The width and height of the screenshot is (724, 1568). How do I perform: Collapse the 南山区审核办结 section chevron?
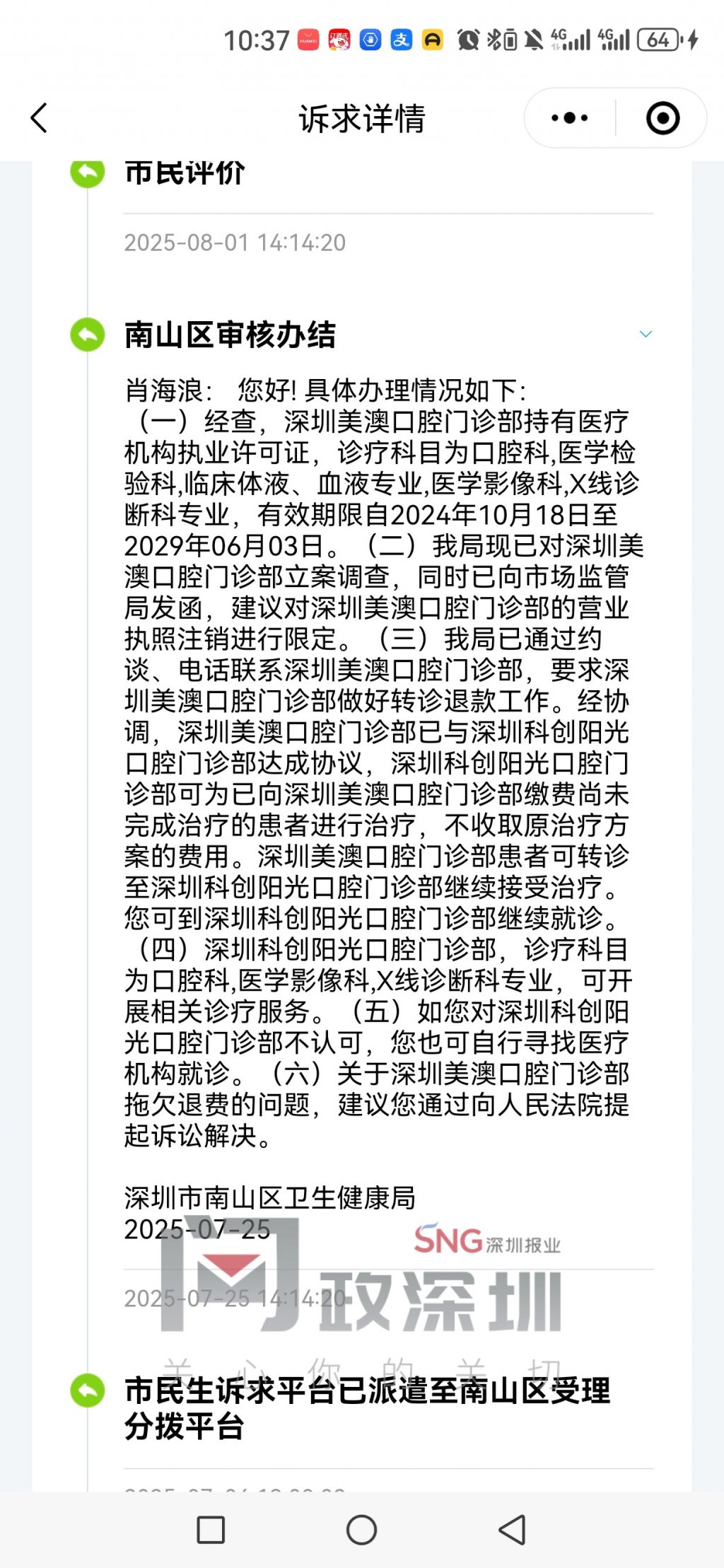click(x=645, y=334)
